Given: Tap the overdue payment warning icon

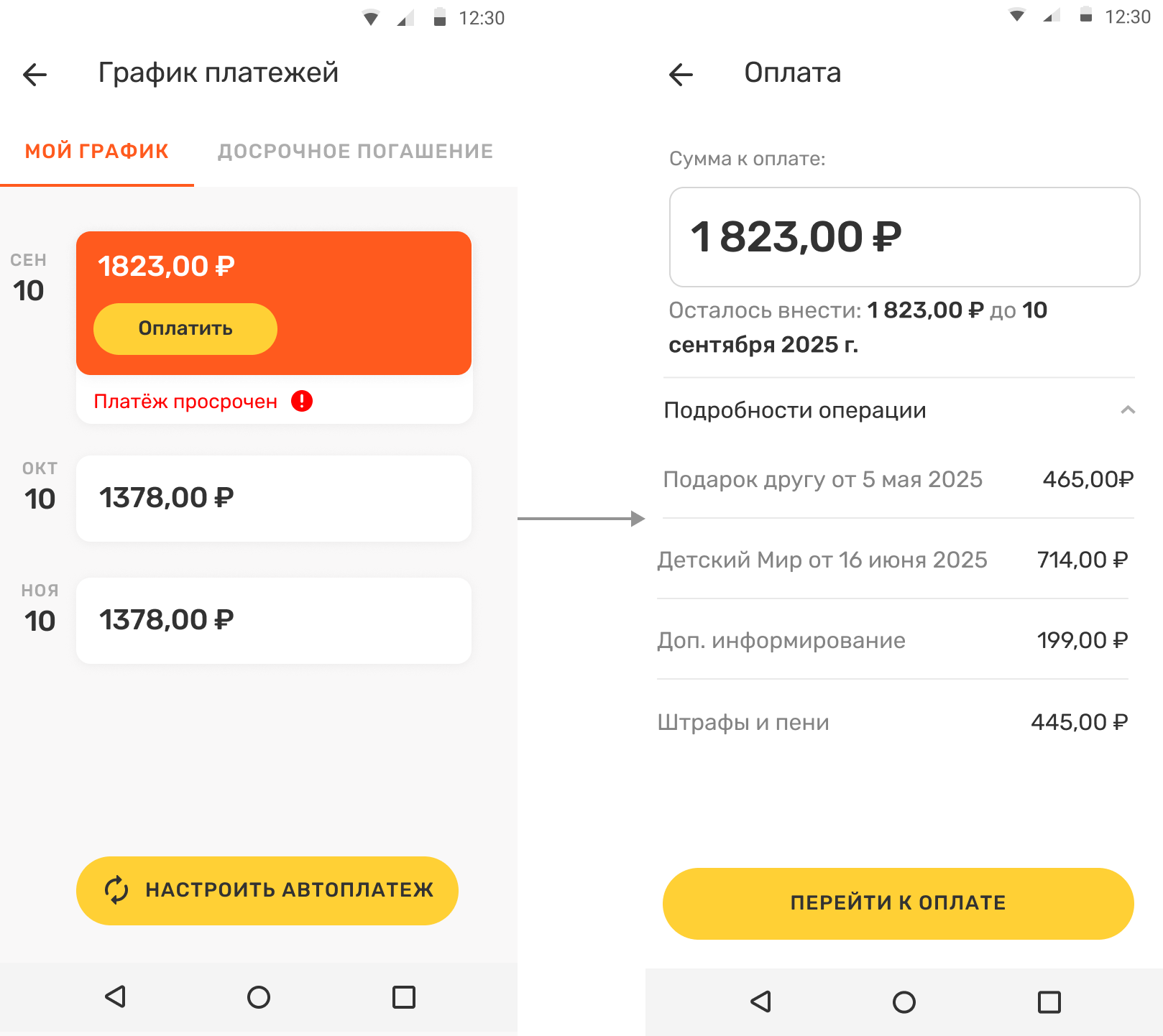Looking at the screenshot, I should click(x=302, y=401).
